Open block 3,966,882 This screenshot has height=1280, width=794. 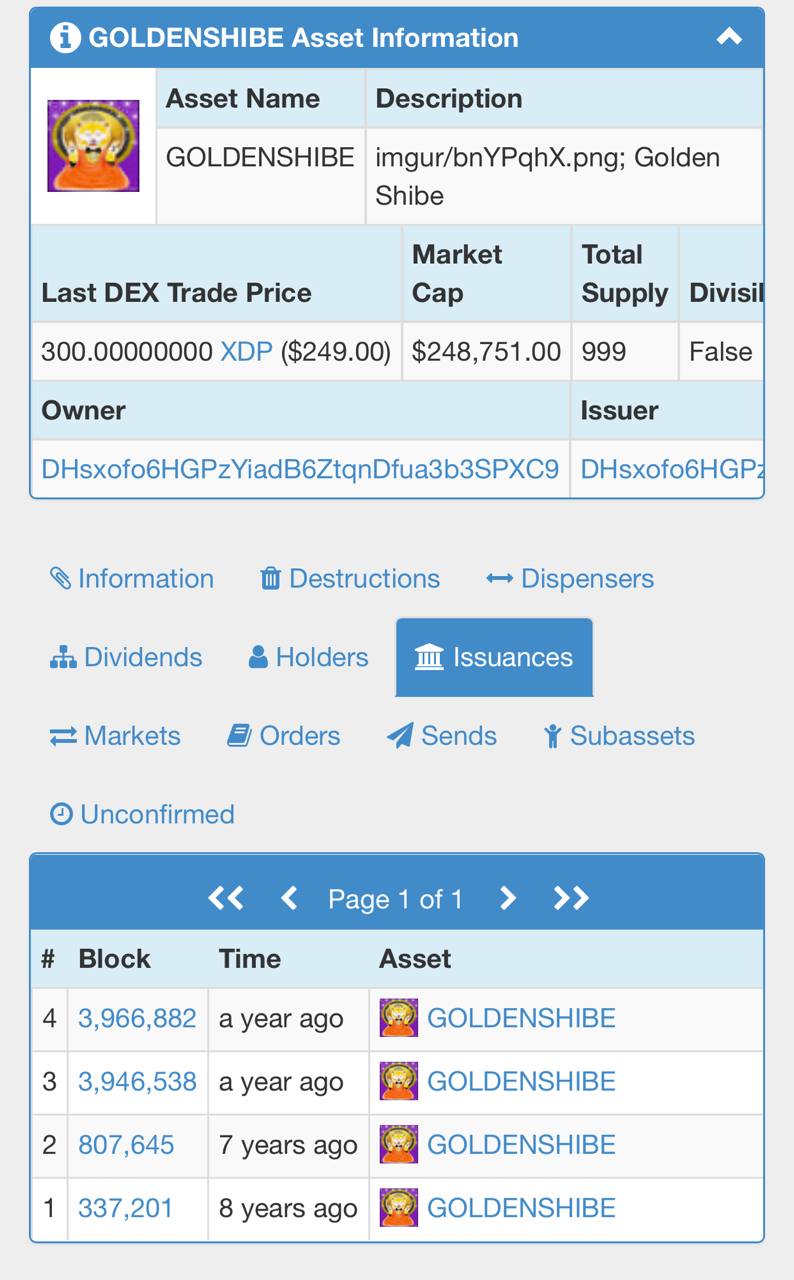pyautogui.click(x=137, y=1018)
